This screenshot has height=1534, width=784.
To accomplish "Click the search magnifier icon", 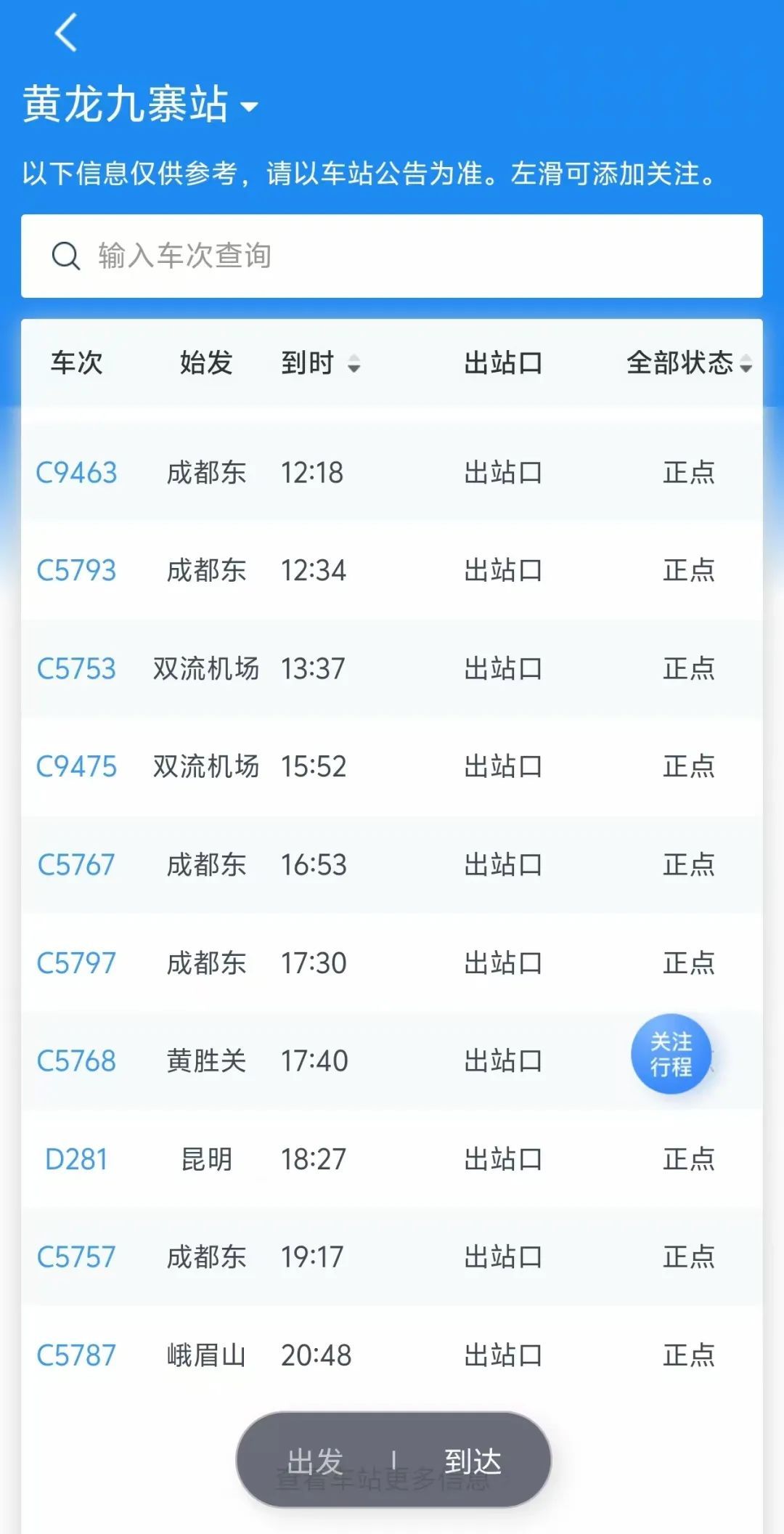I will click(x=66, y=256).
